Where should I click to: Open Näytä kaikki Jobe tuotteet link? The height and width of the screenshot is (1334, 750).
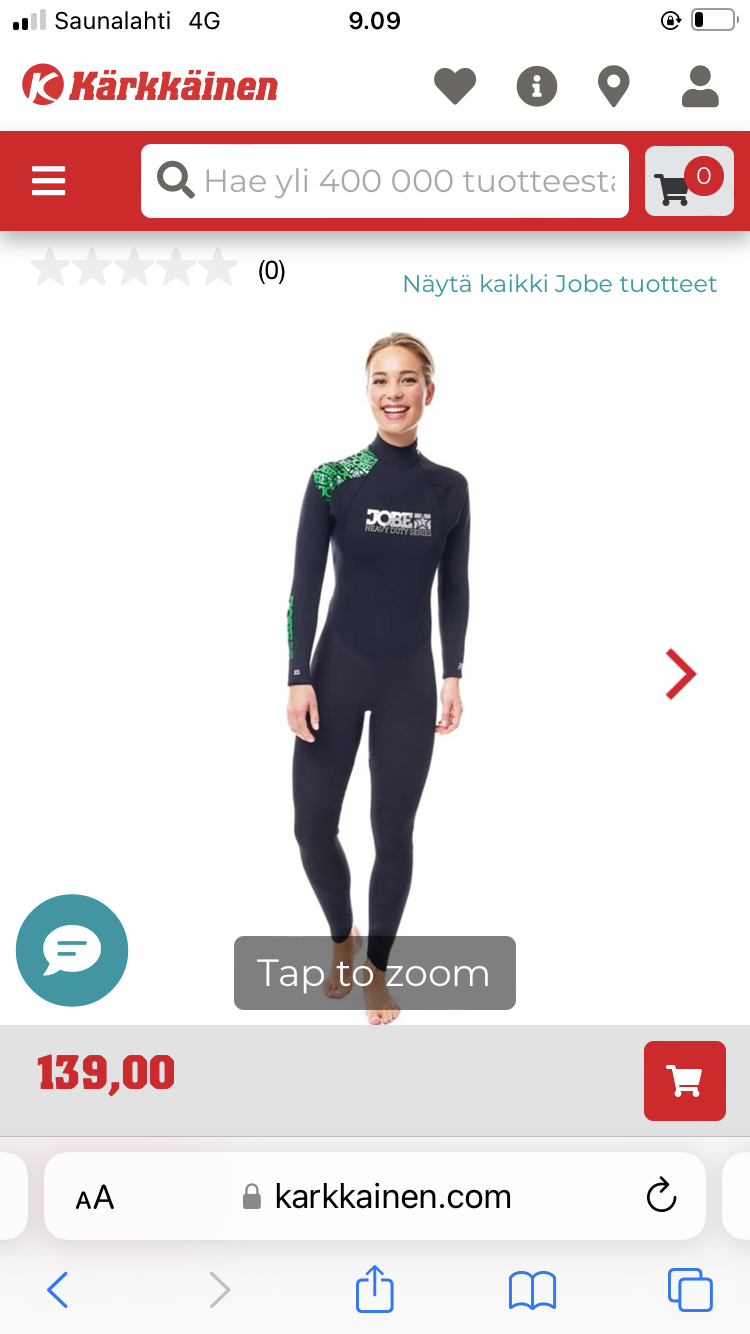click(x=559, y=284)
